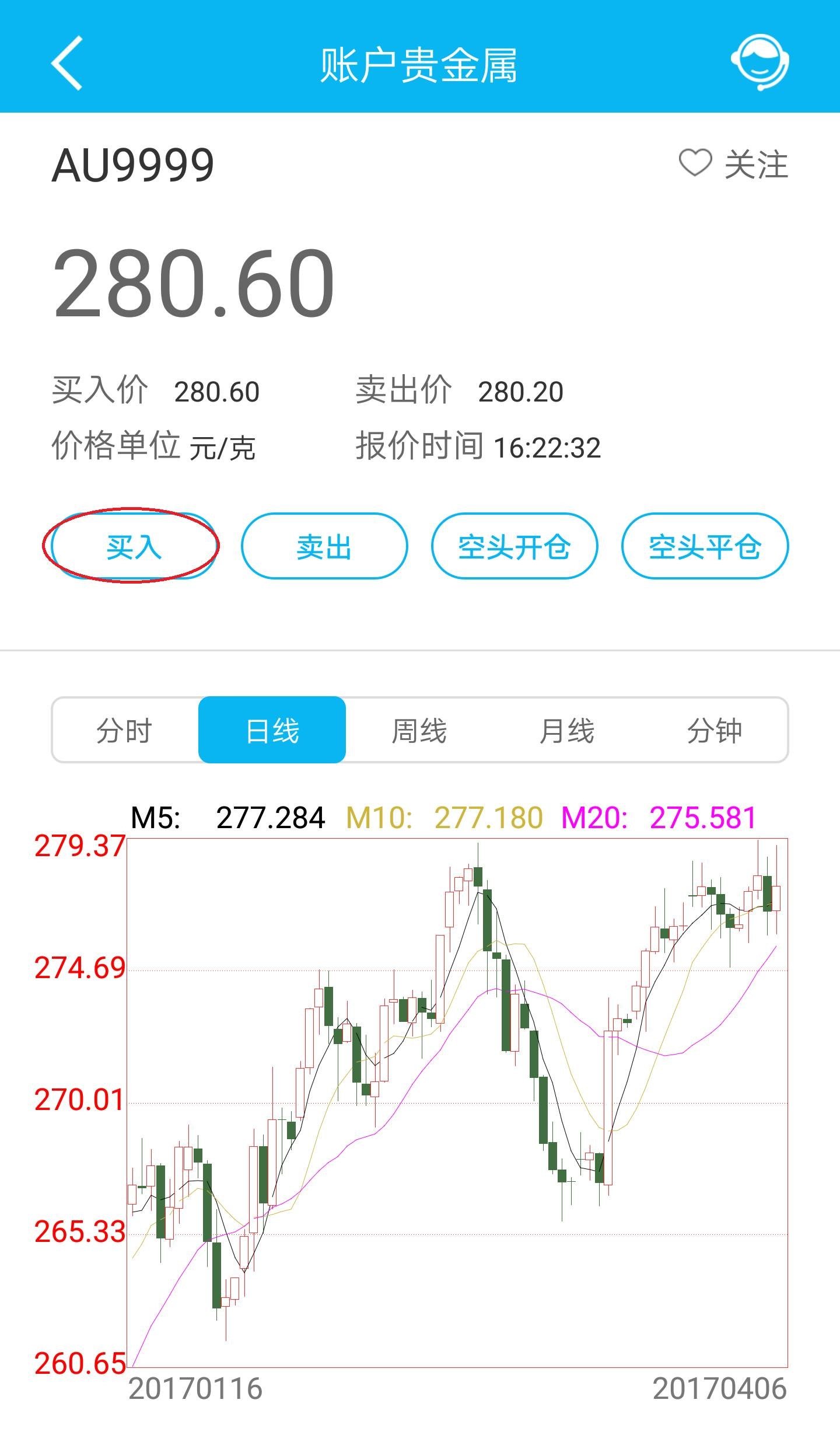
Task: Show the 月线 monthly chart
Action: [567, 730]
